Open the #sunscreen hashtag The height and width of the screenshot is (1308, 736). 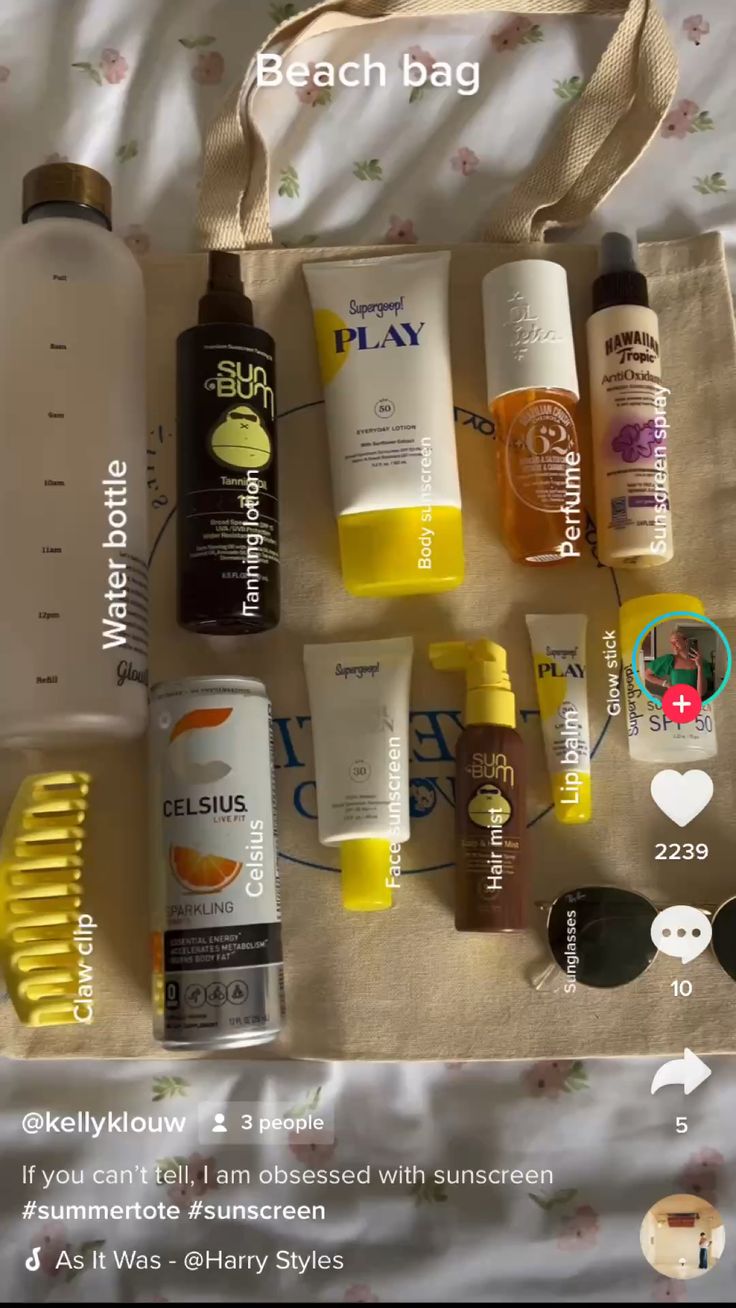257,1210
